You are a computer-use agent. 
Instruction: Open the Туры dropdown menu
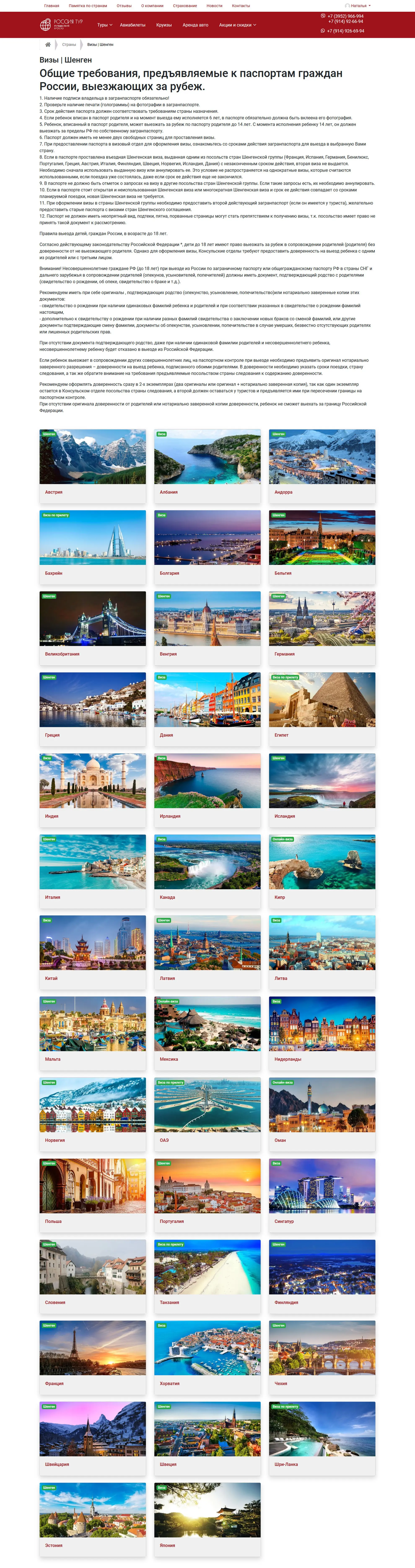pos(105,25)
